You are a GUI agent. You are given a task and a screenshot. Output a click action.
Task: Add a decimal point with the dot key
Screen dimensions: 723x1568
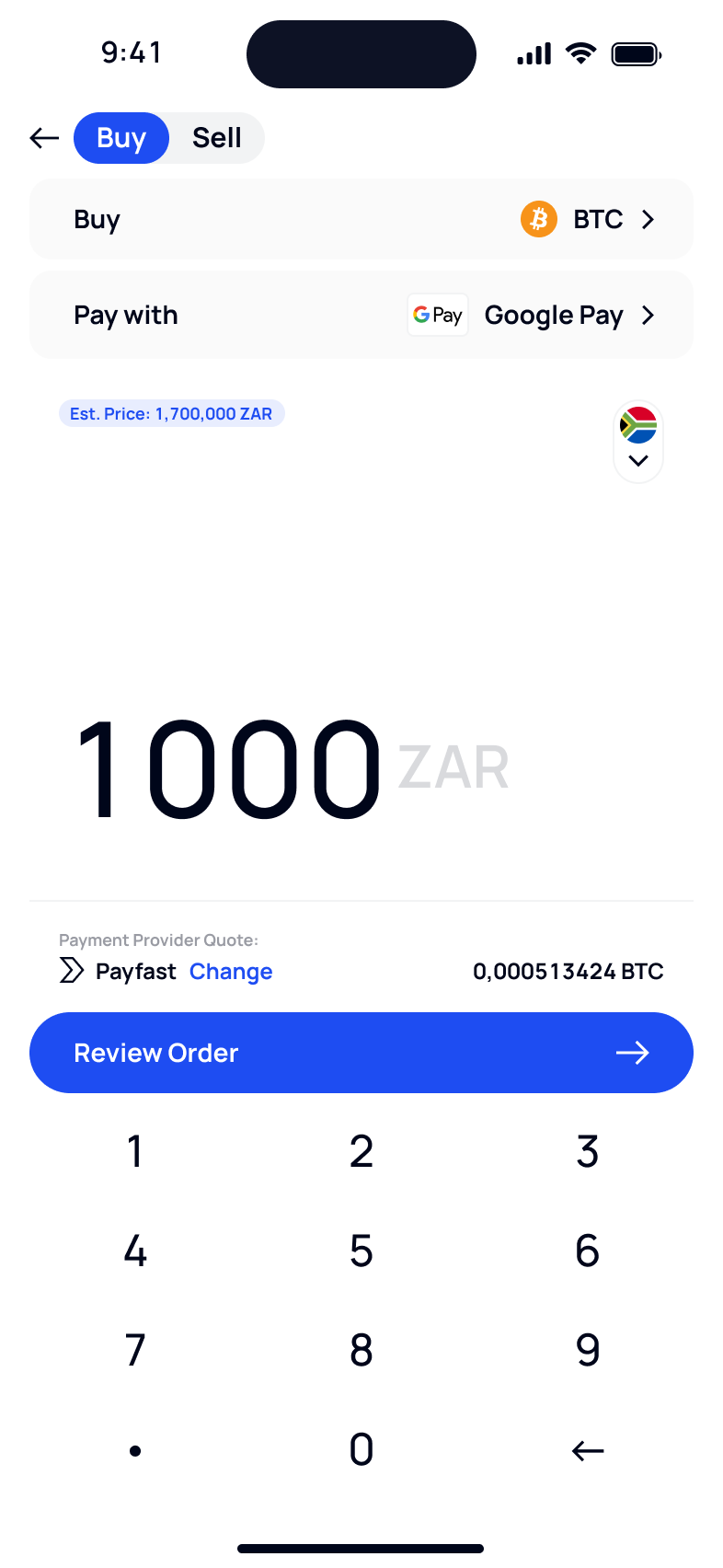point(135,1451)
